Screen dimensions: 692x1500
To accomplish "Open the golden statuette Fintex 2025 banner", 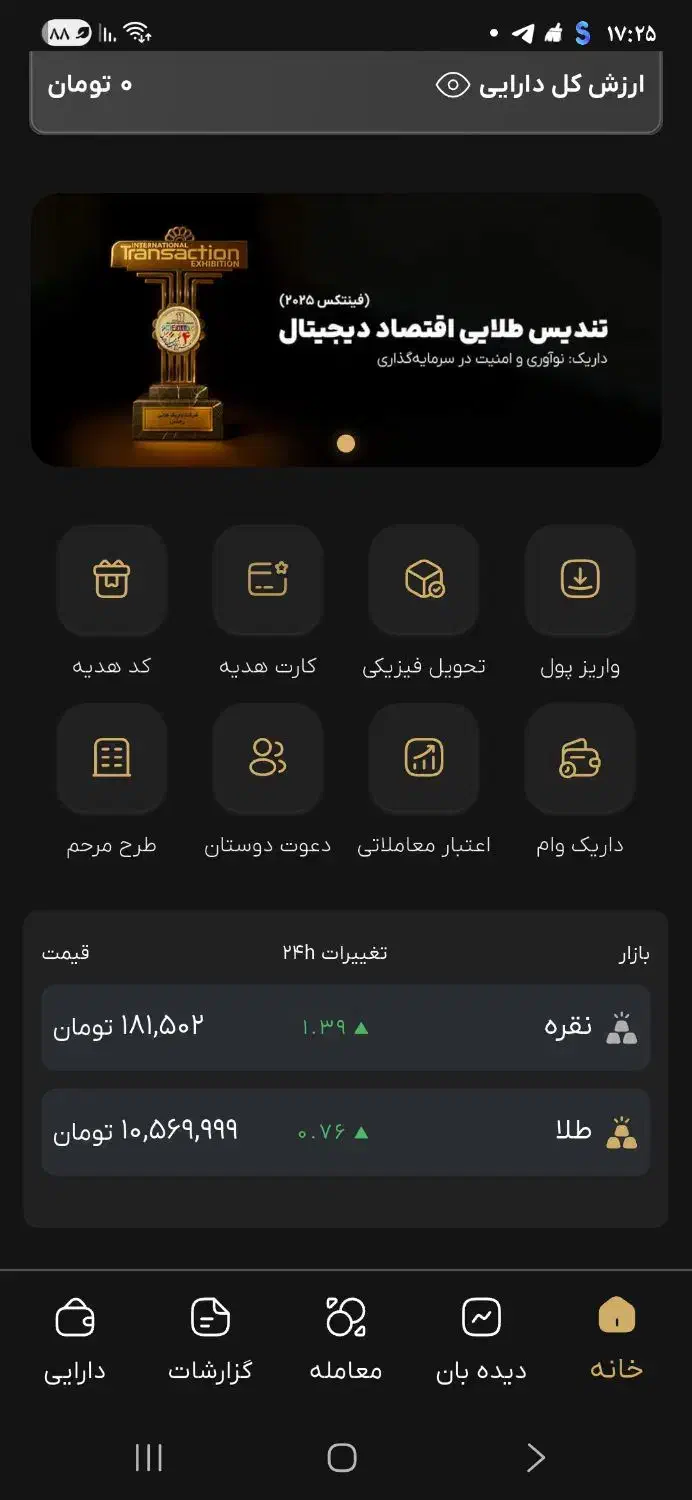I will [x=346, y=330].
